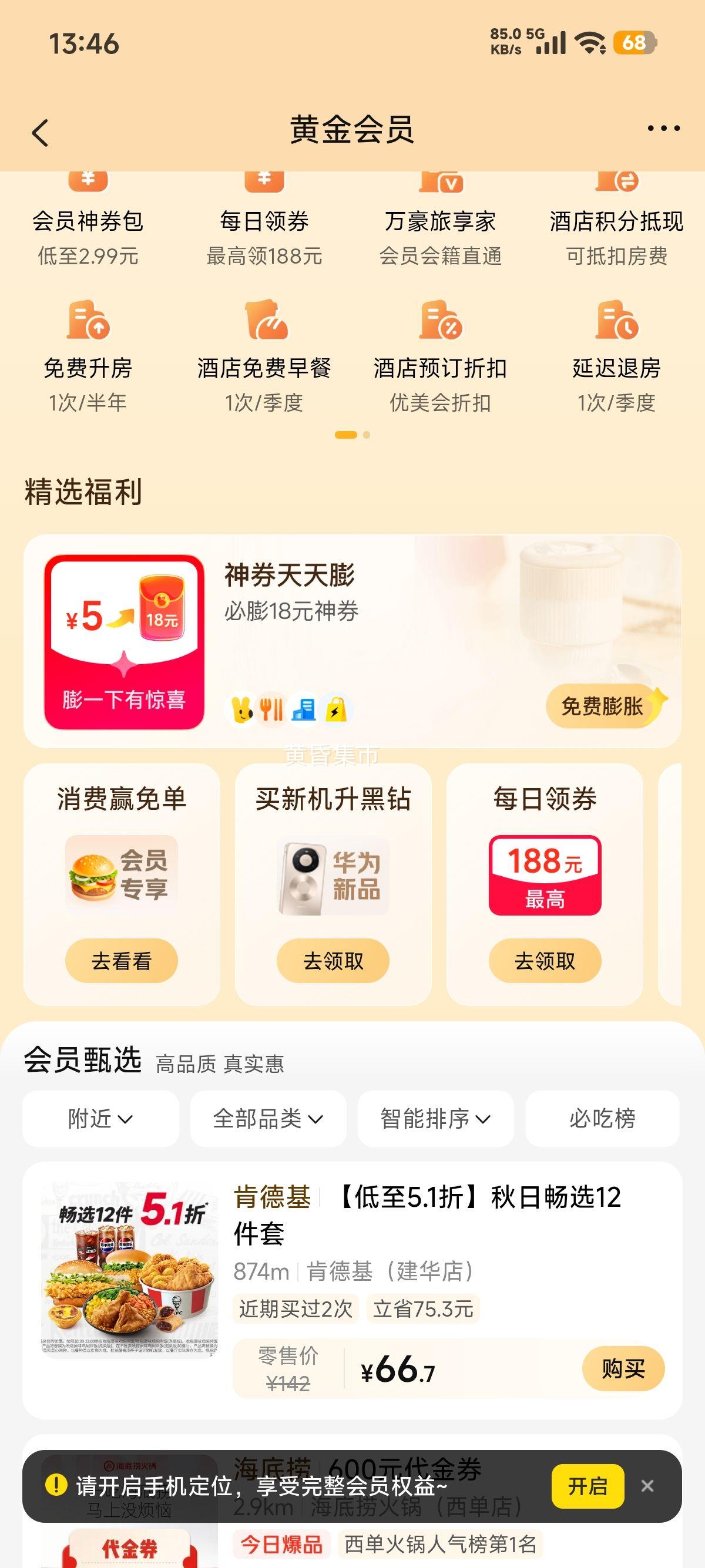705x1568 pixels.
Task: Open the 全部品类 category dropdown
Action: tap(267, 1119)
